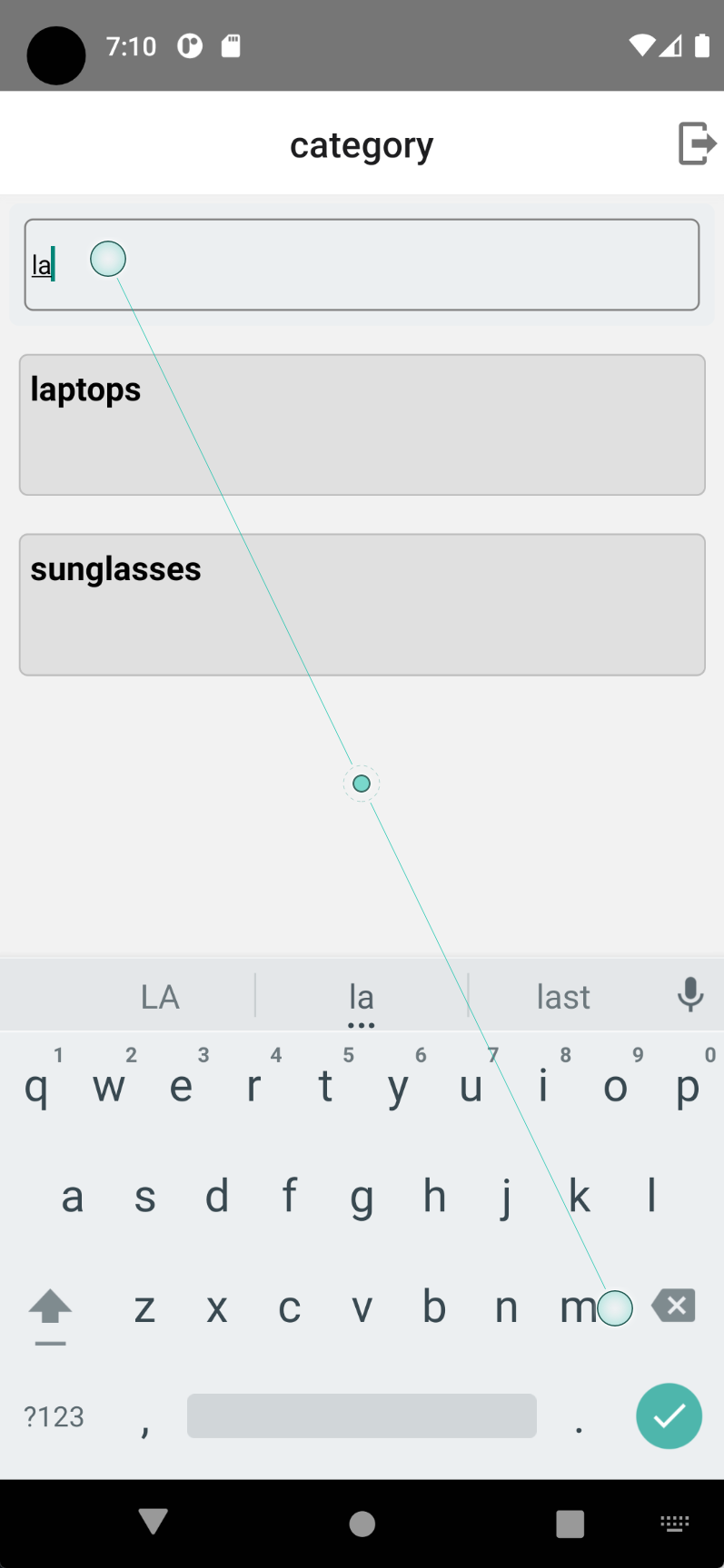Hit the backspace key
Viewport: 724px width, 1568px height.
(673, 1307)
